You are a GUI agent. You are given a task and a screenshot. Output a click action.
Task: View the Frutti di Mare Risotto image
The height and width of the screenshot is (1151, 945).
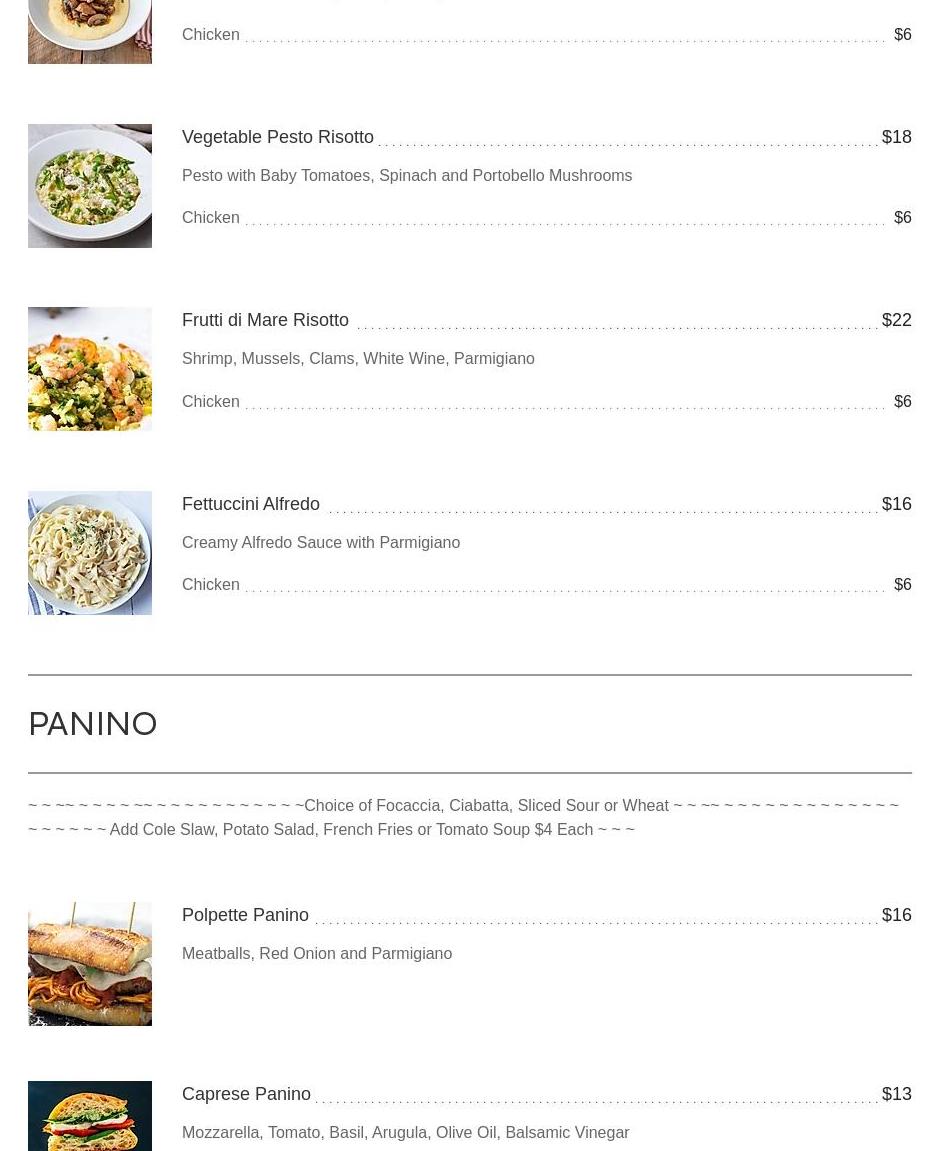(90, 369)
